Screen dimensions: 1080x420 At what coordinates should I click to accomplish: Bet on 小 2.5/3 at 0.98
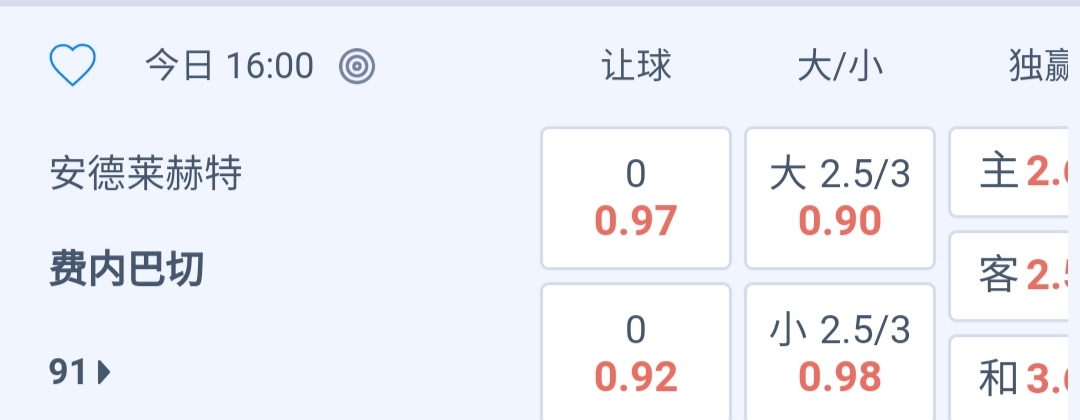(840, 352)
